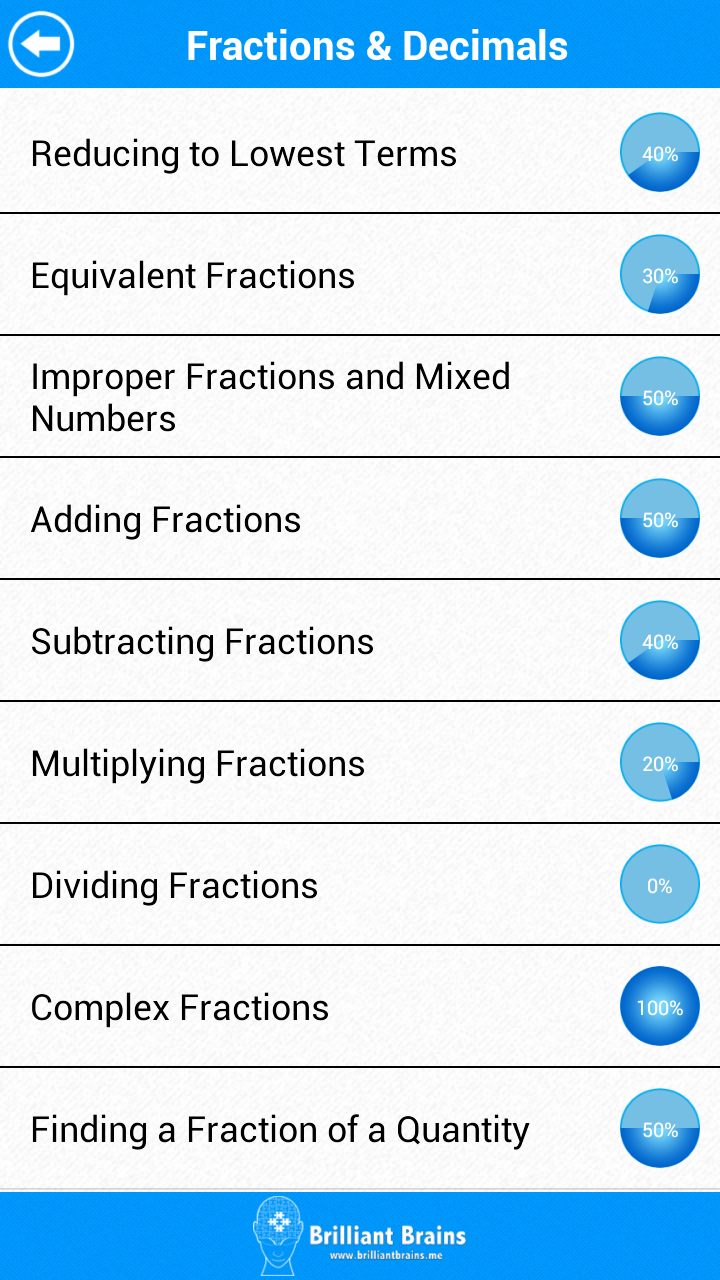The width and height of the screenshot is (720, 1280).
Task: Open the Complex Fractions topic
Action: [x=179, y=1006]
